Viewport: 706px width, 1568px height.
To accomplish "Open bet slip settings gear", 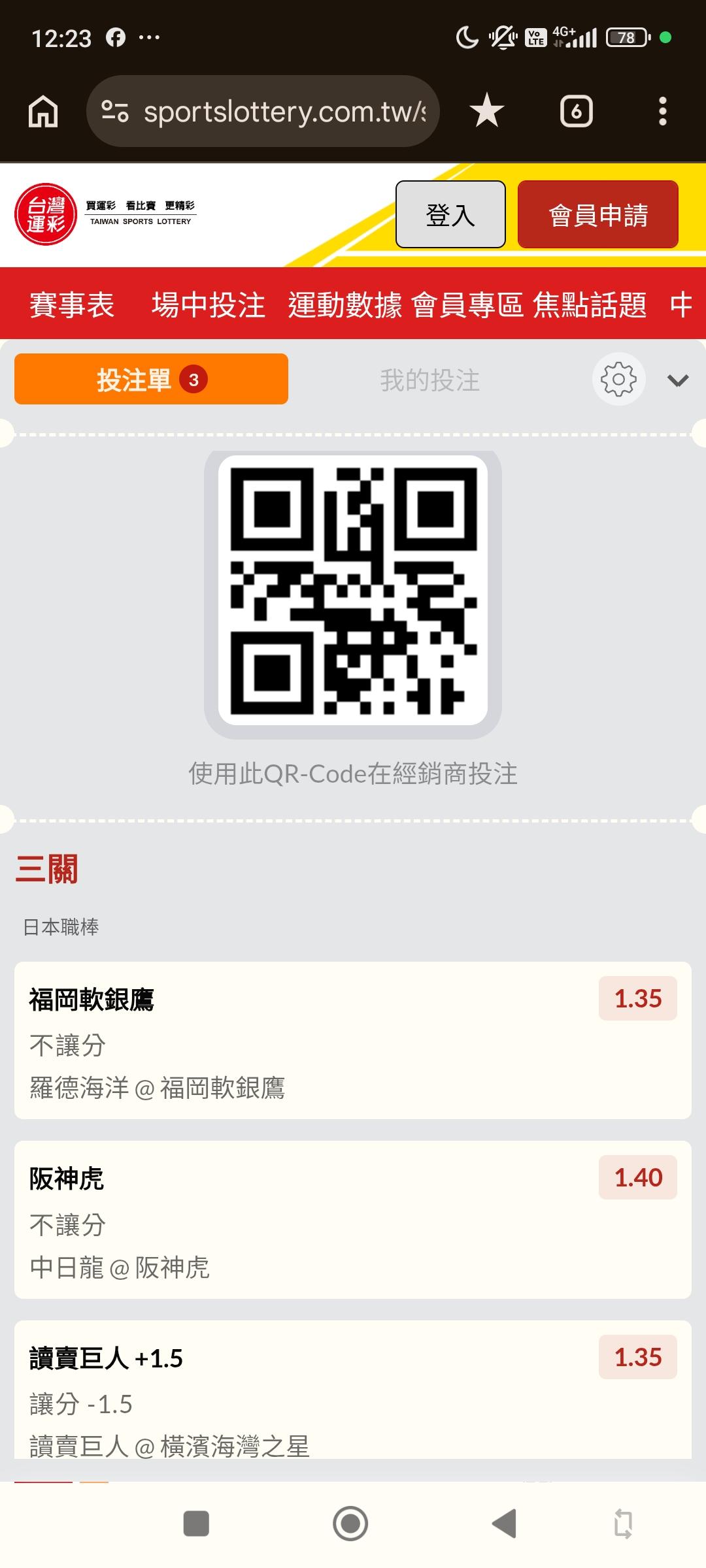I will point(618,379).
